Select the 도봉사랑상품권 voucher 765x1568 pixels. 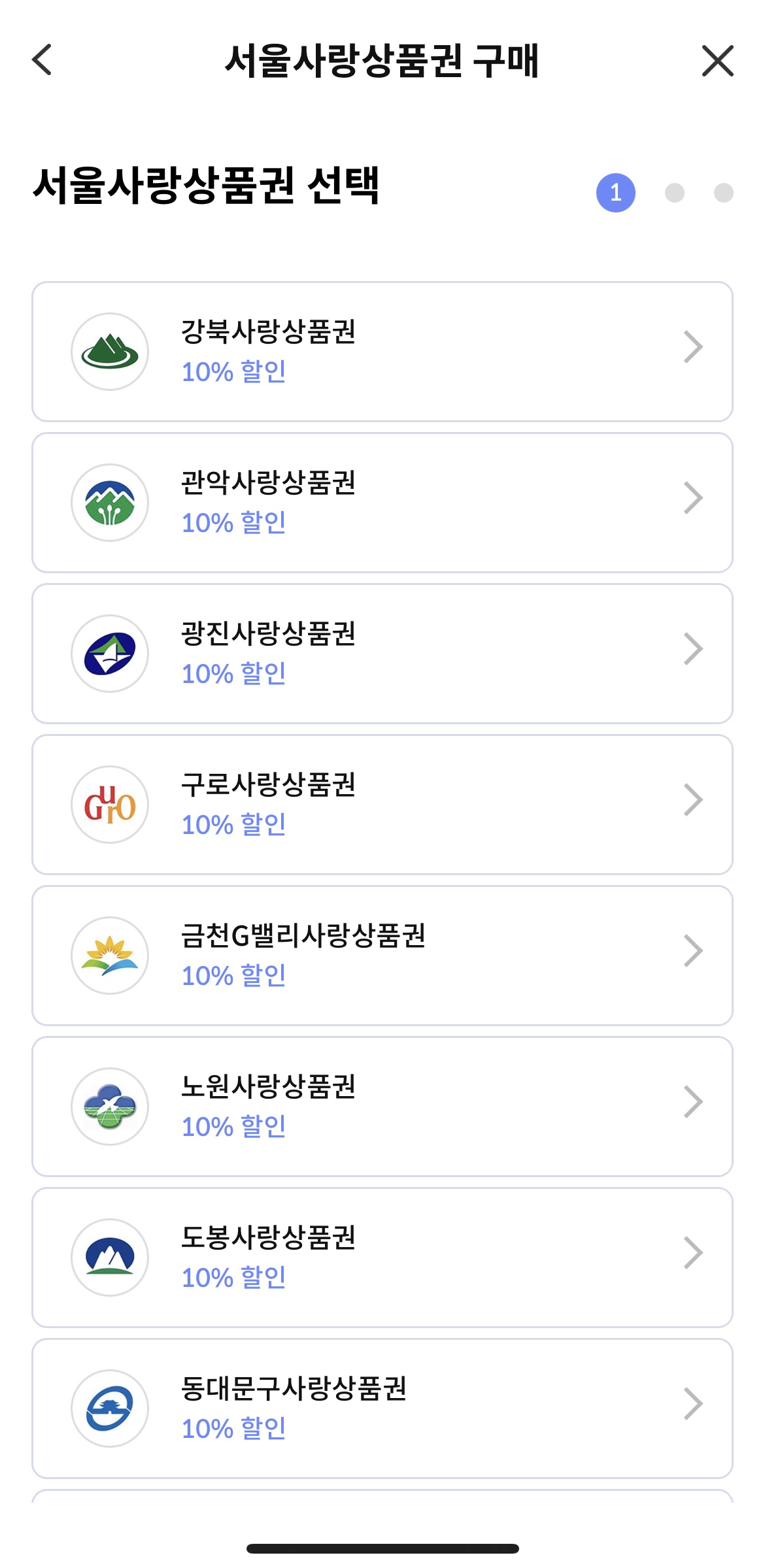point(382,1258)
